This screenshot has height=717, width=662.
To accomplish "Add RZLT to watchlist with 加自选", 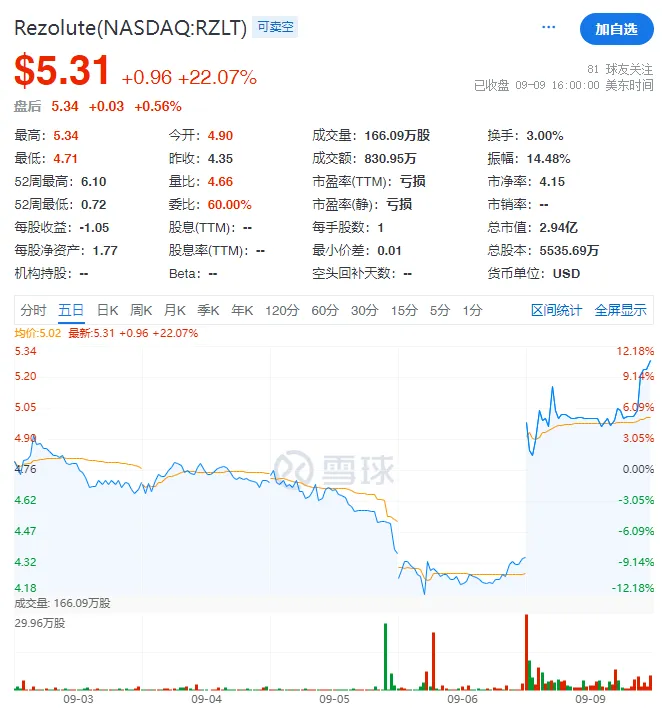I will [616, 29].
